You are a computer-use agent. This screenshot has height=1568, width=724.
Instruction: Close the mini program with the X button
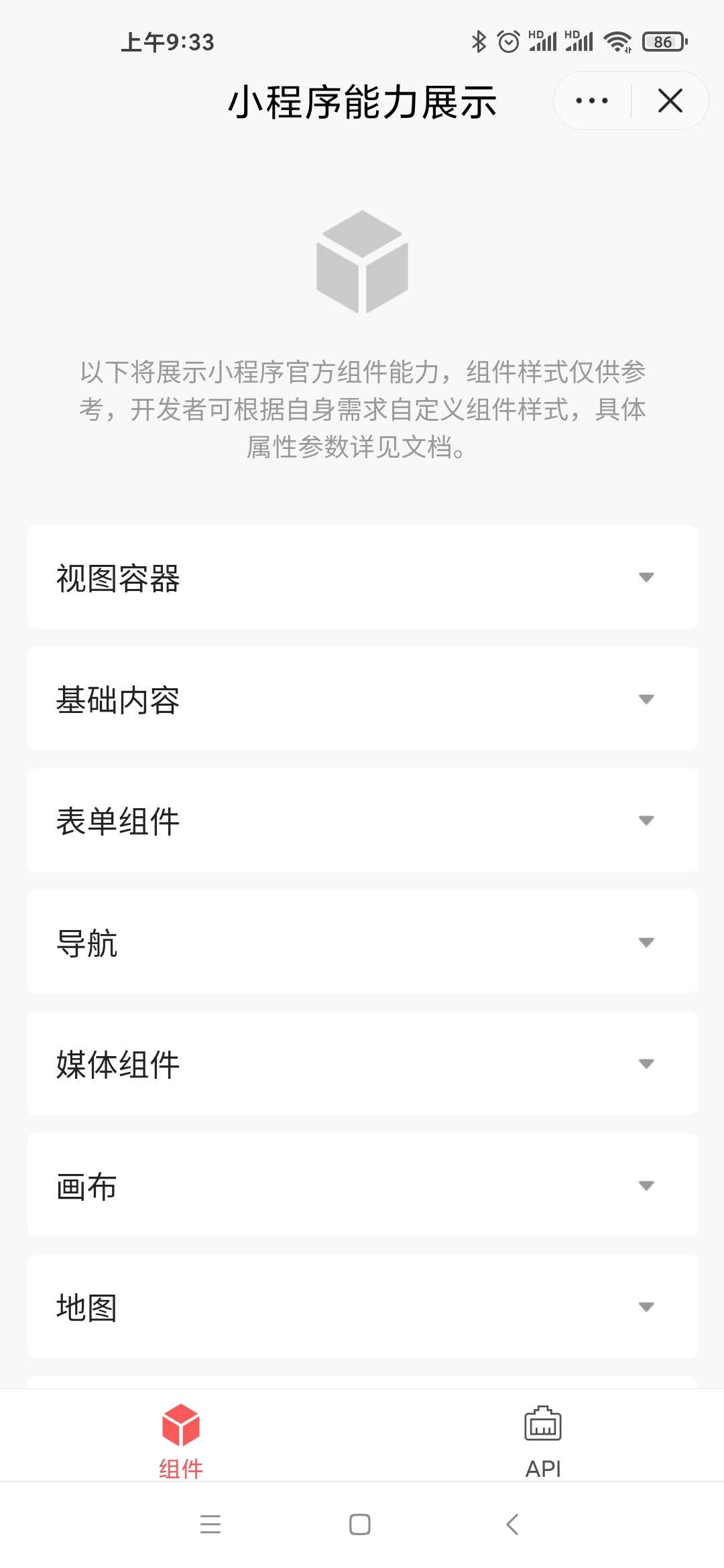pos(670,101)
